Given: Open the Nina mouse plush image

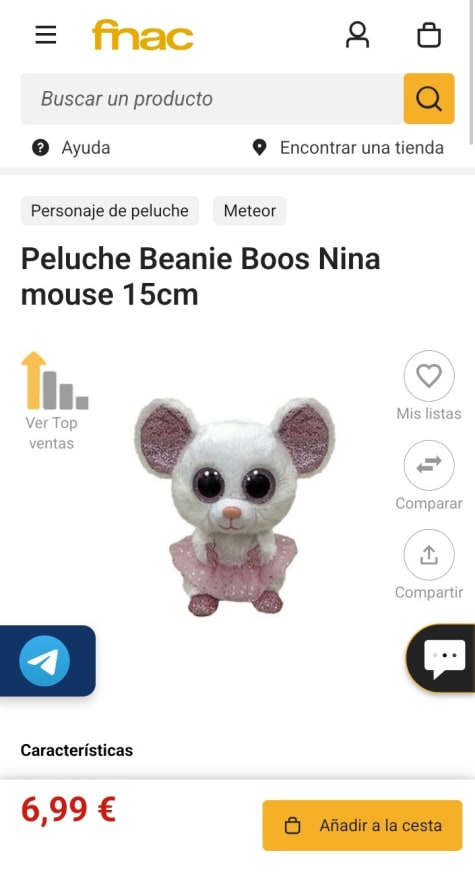Looking at the screenshot, I should (x=234, y=507).
